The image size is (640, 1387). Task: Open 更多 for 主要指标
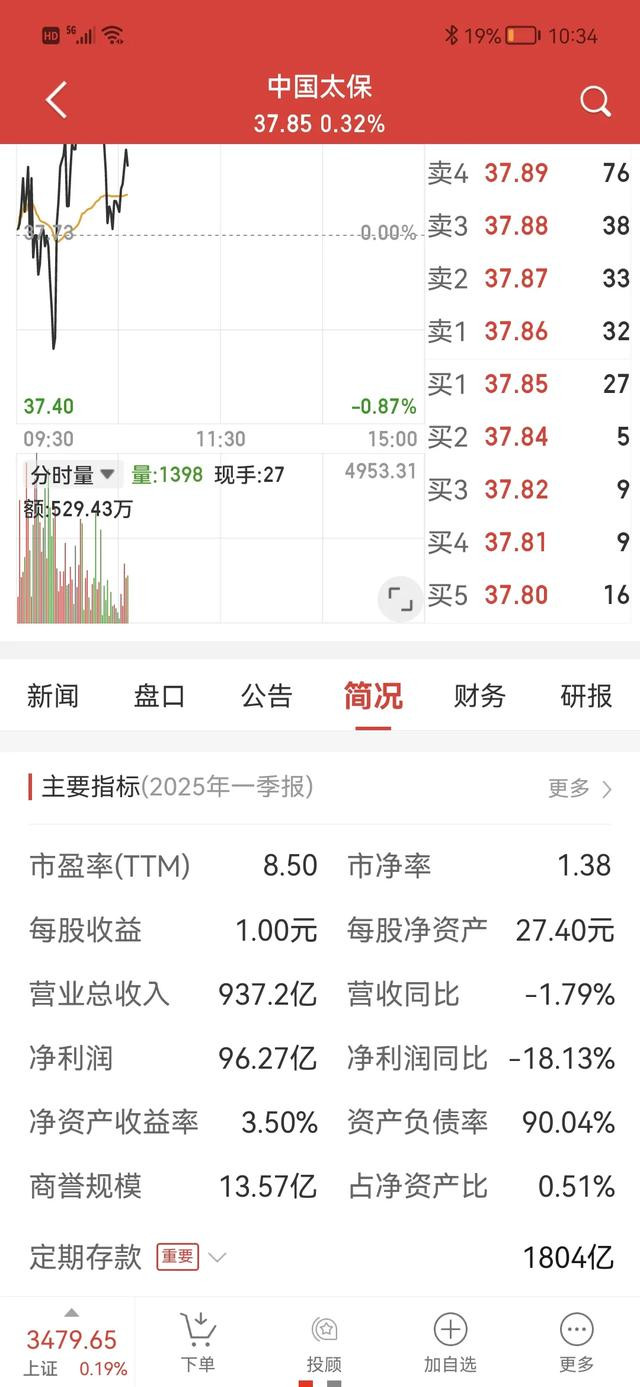pos(580,788)
